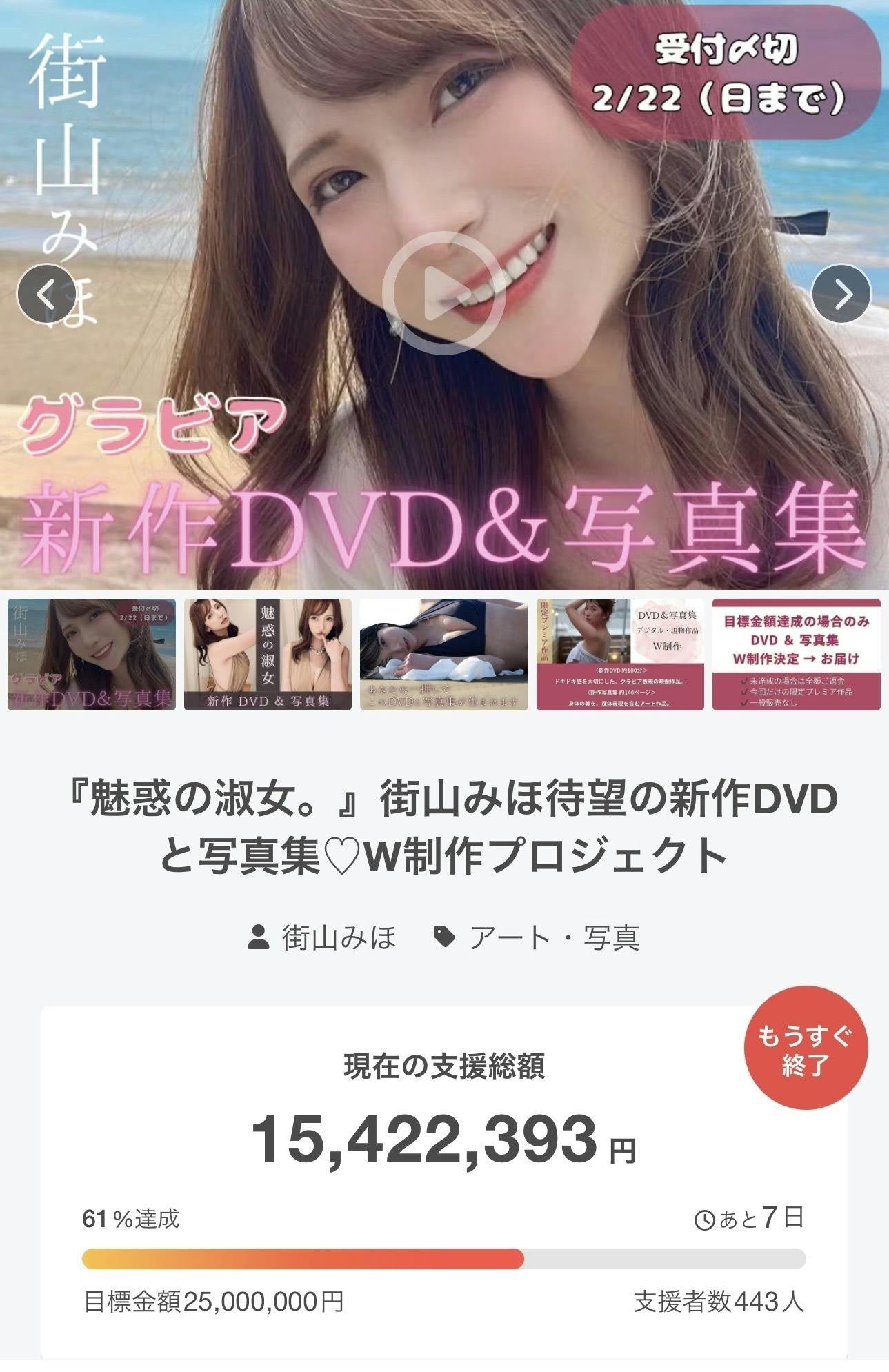Select the third thumbnail of woman lying down

[x=444, y=654]
